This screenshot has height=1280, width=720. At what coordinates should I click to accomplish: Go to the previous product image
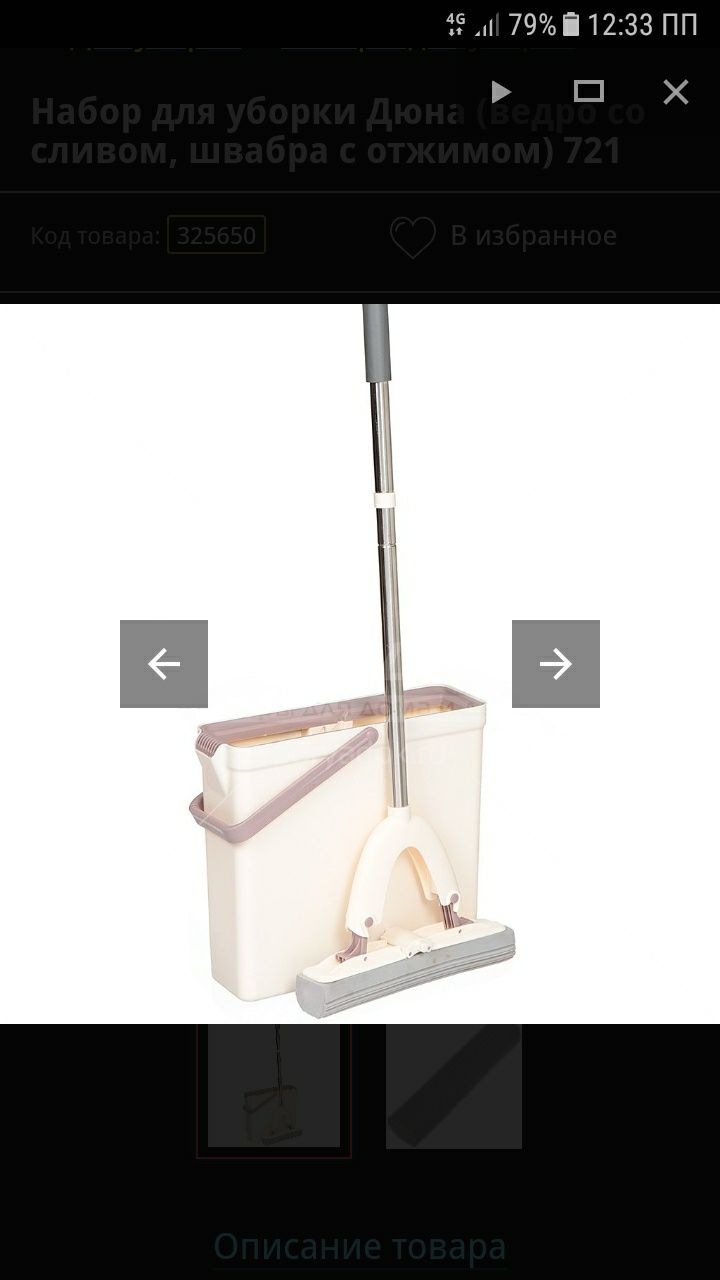[x=164, y=664]
